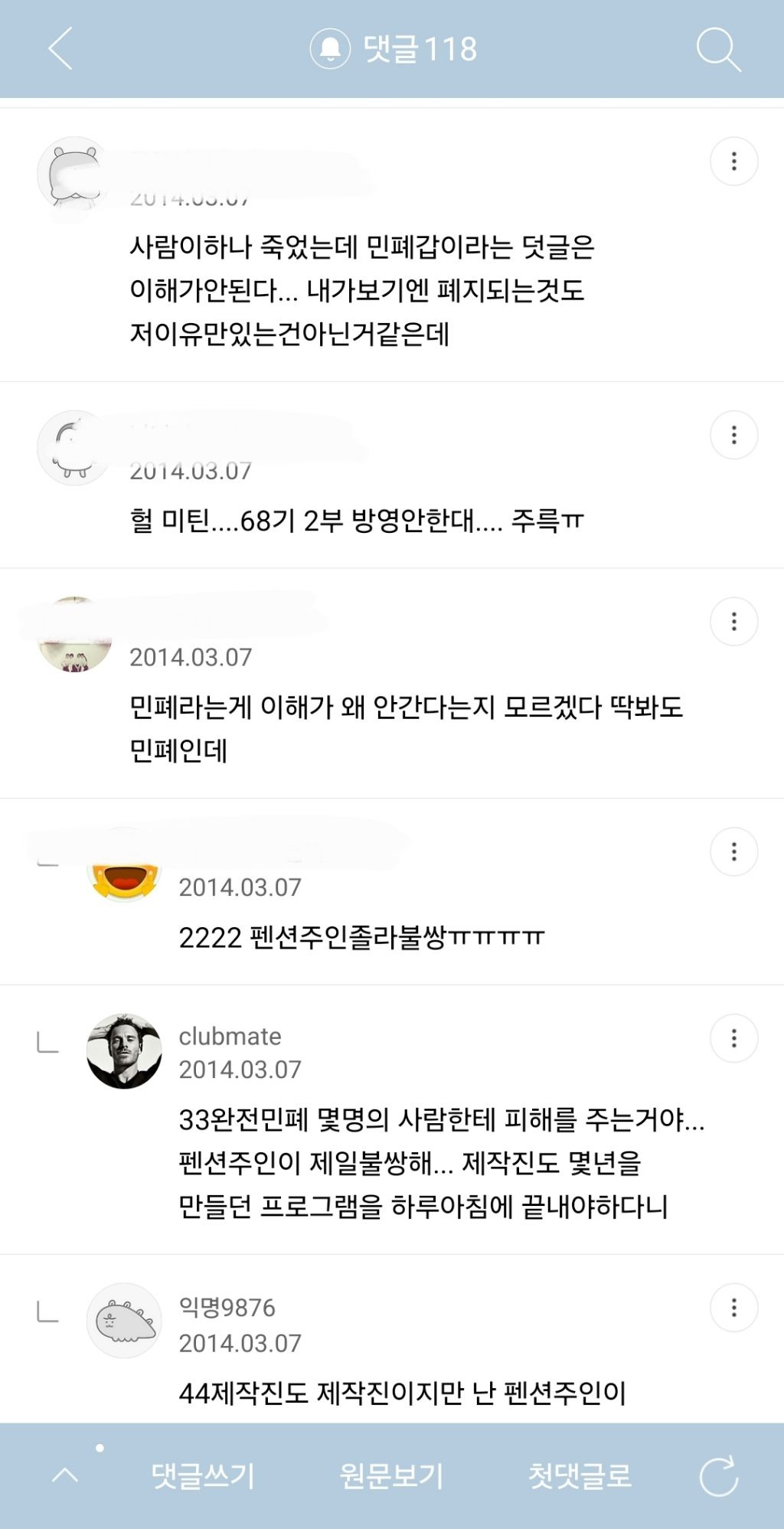View clubmate's profile picture
Screen dimensions: 784x1529
coord(124,1051)
